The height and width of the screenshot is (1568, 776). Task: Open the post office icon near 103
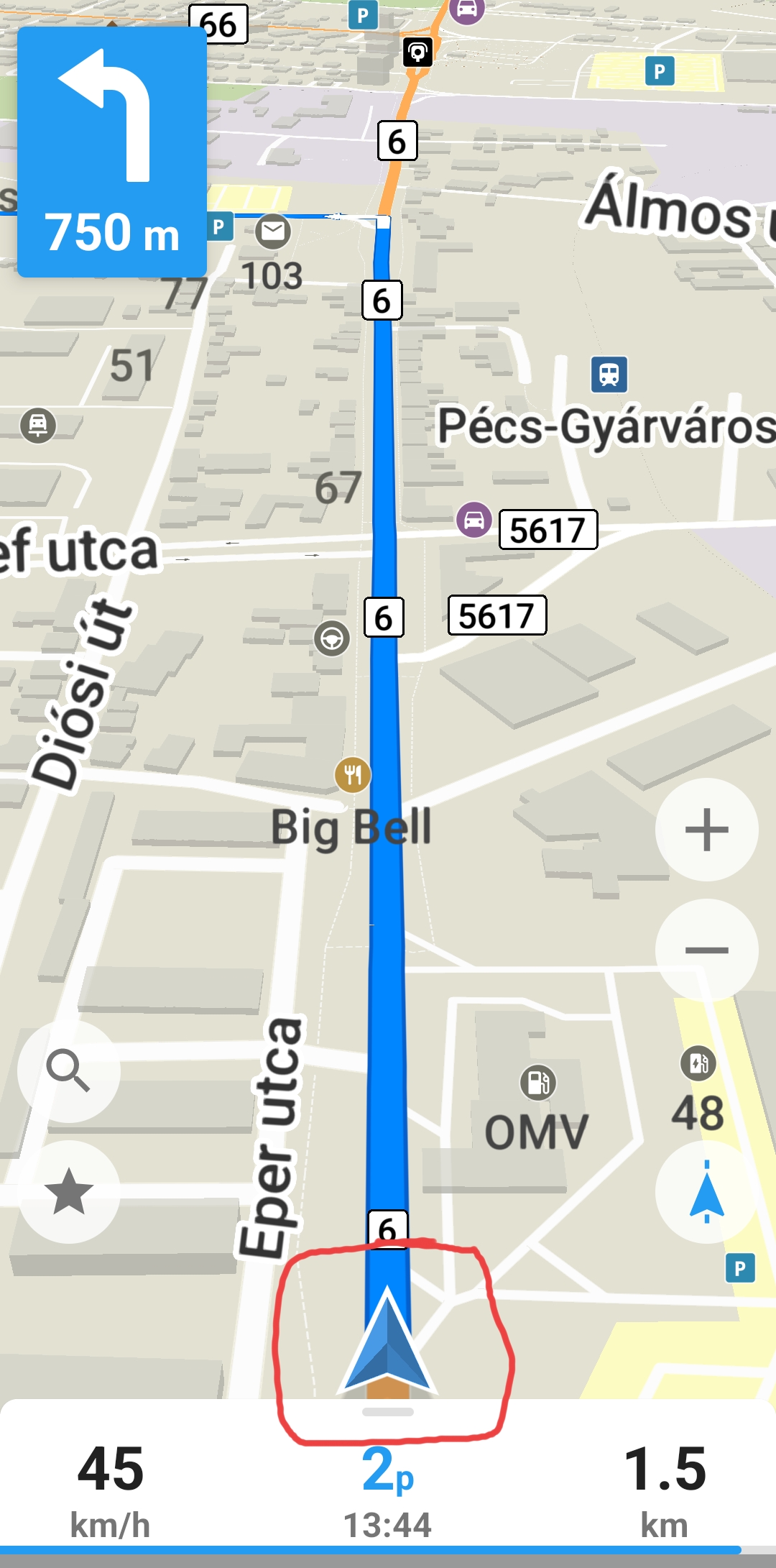[273, 231]
